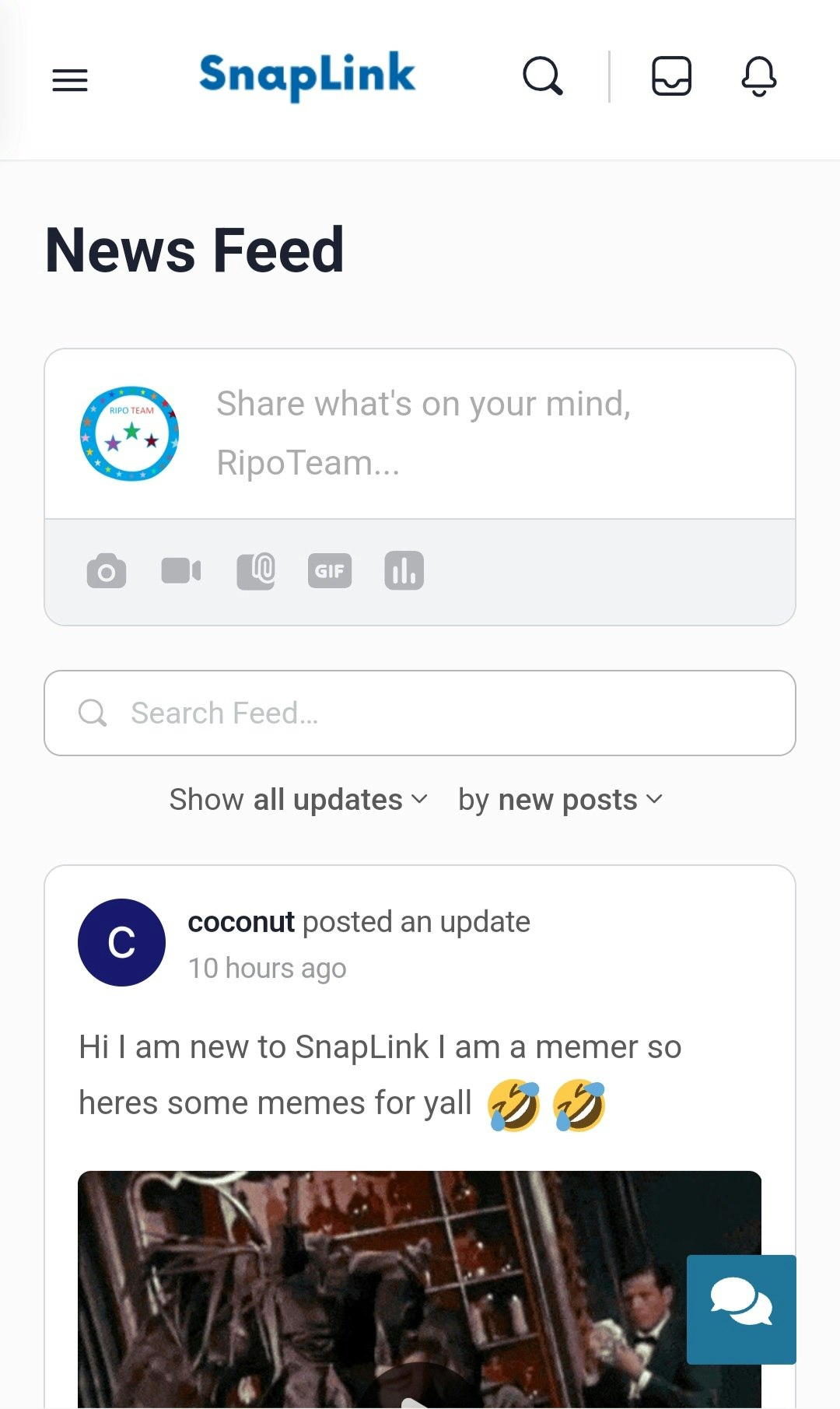Image resolution: width=840 pixels, height=1409 pixels.
Task: Create a poll with chart icon
Action: [404, 571]
